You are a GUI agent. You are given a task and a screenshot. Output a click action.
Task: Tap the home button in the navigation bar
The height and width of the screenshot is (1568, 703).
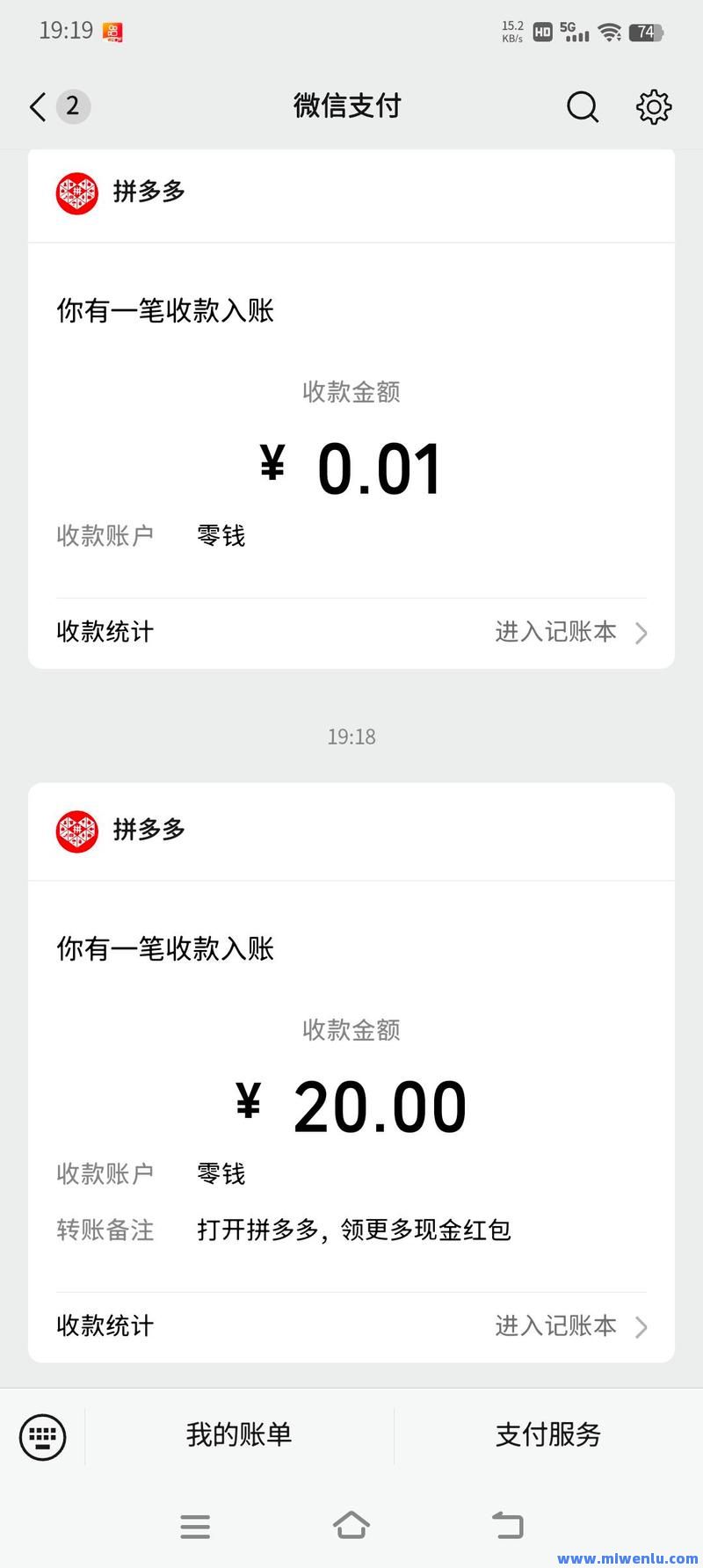(351, 1527)
